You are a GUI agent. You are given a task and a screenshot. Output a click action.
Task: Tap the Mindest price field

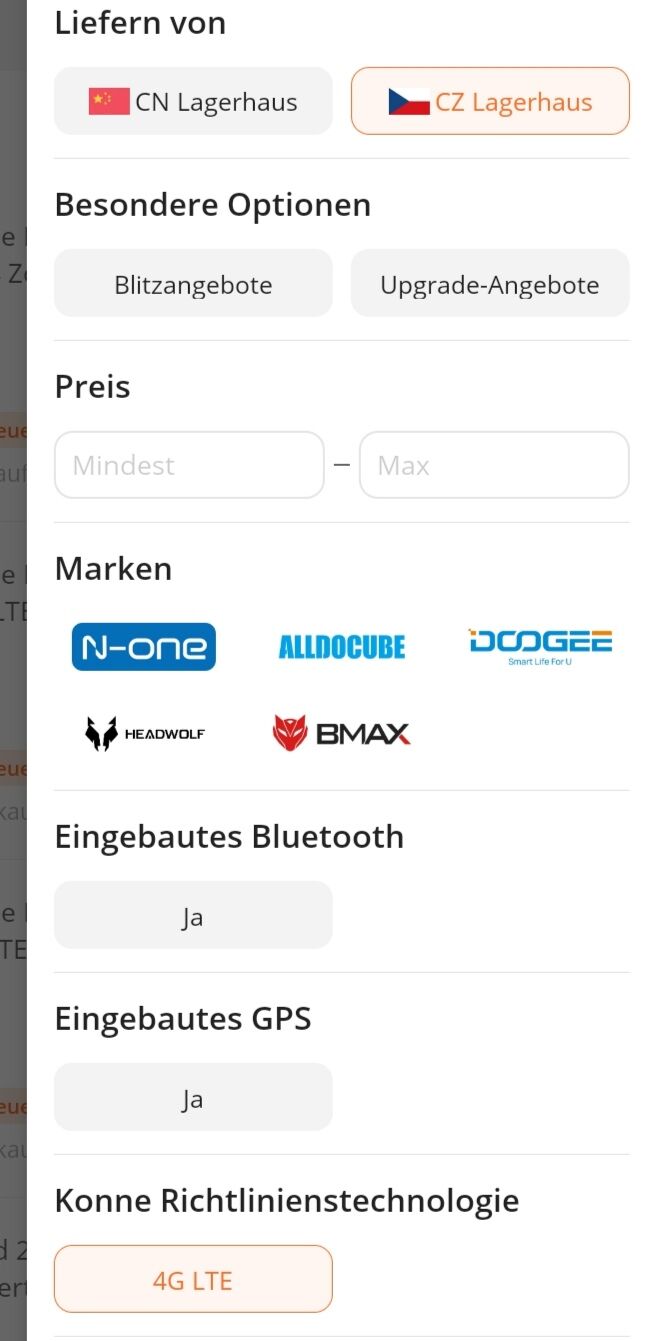tap(189, 465)
